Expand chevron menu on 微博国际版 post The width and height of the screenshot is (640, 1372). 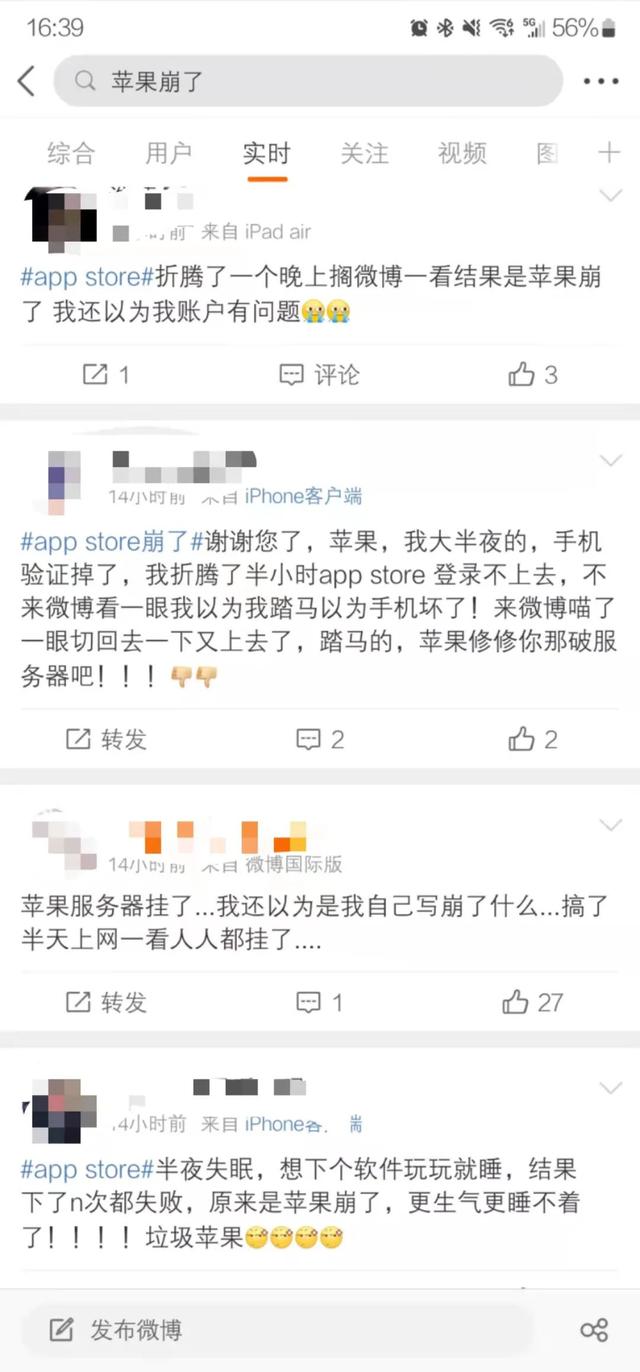pos(610,825)
